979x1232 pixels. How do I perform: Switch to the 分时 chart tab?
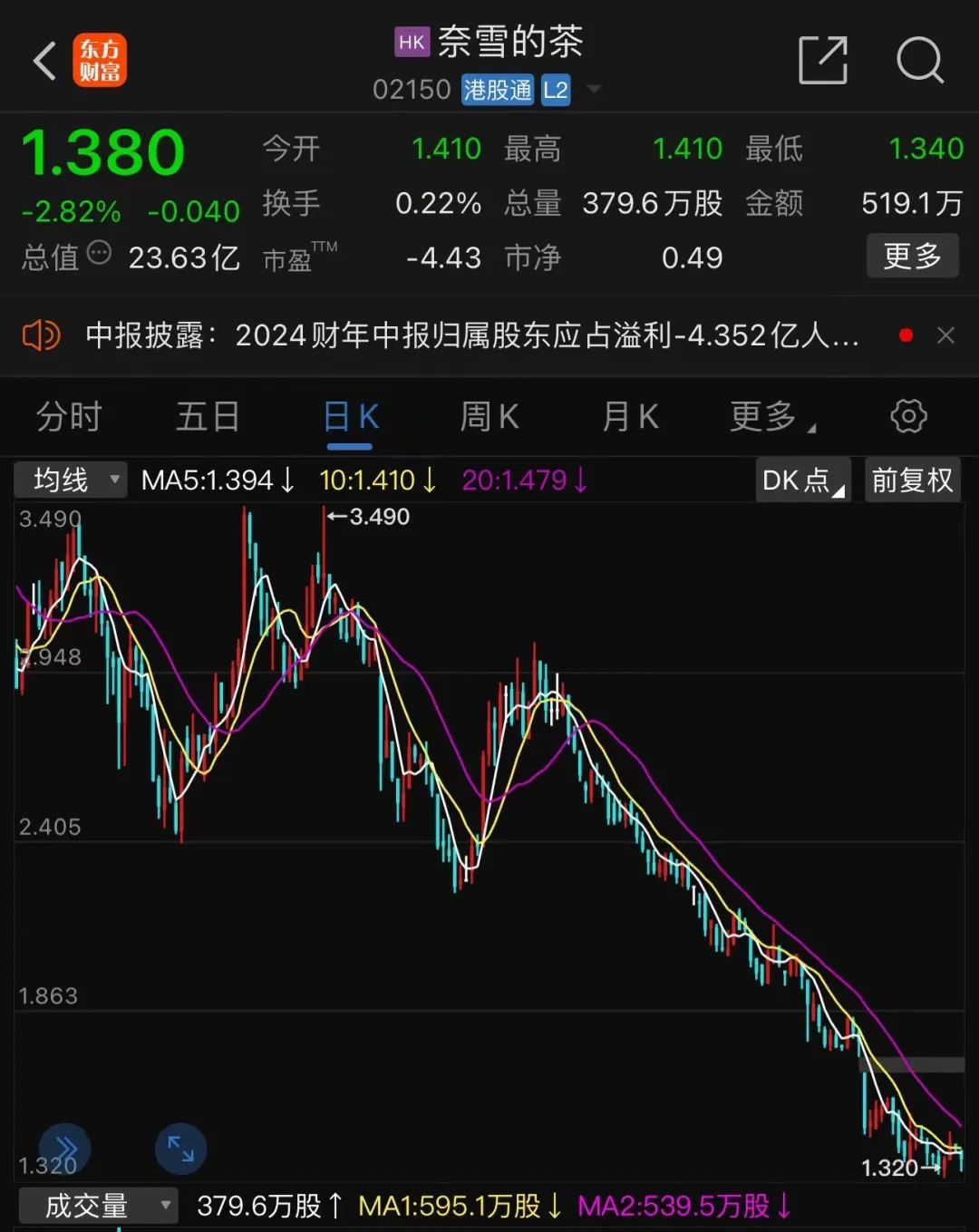coord(69,417)
